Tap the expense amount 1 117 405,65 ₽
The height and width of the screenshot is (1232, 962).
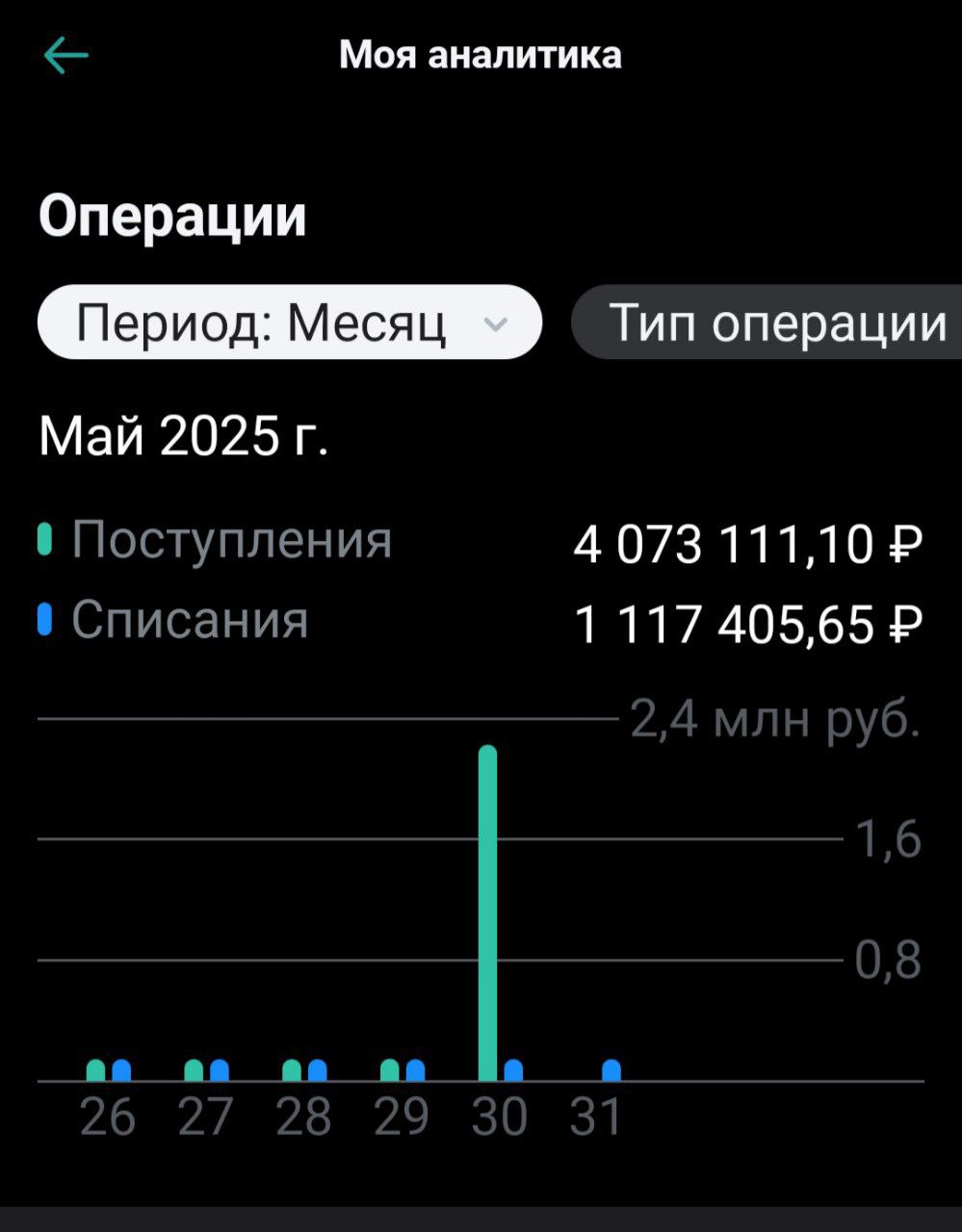point(749,622)
